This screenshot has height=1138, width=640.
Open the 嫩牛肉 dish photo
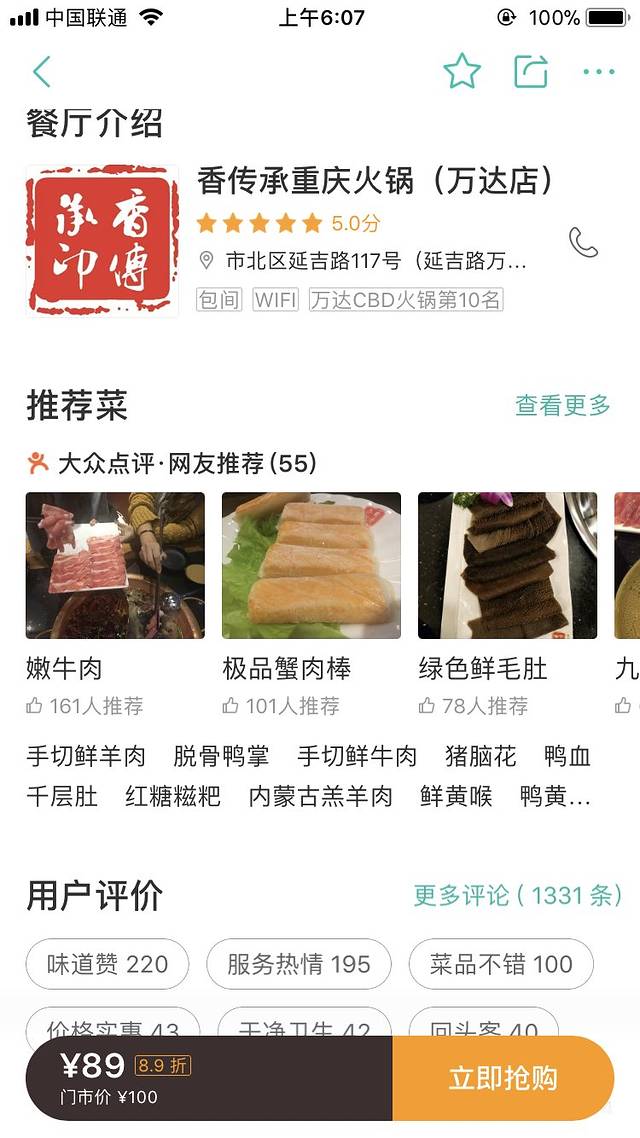pyautogui.click(x=115, y=565)
